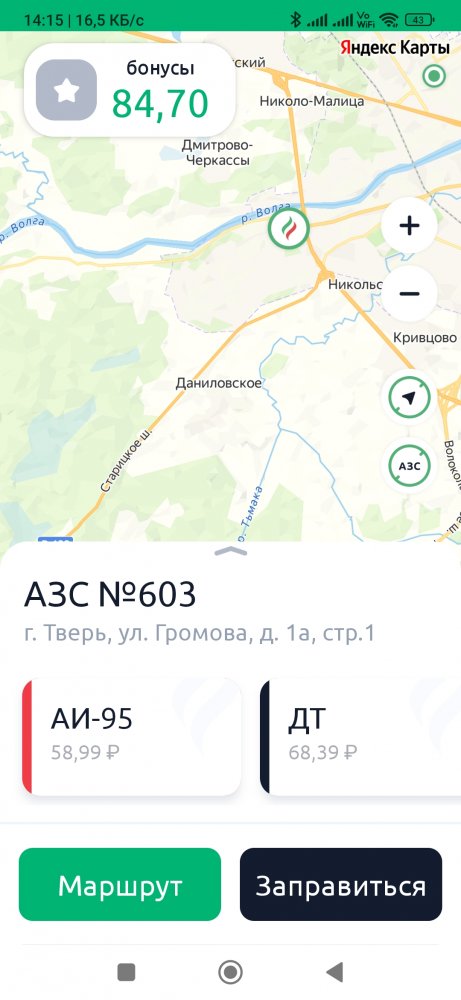This screenshot has height=1000, width=461.
Task: Expand the station info panel
Action: click(231, 551)
